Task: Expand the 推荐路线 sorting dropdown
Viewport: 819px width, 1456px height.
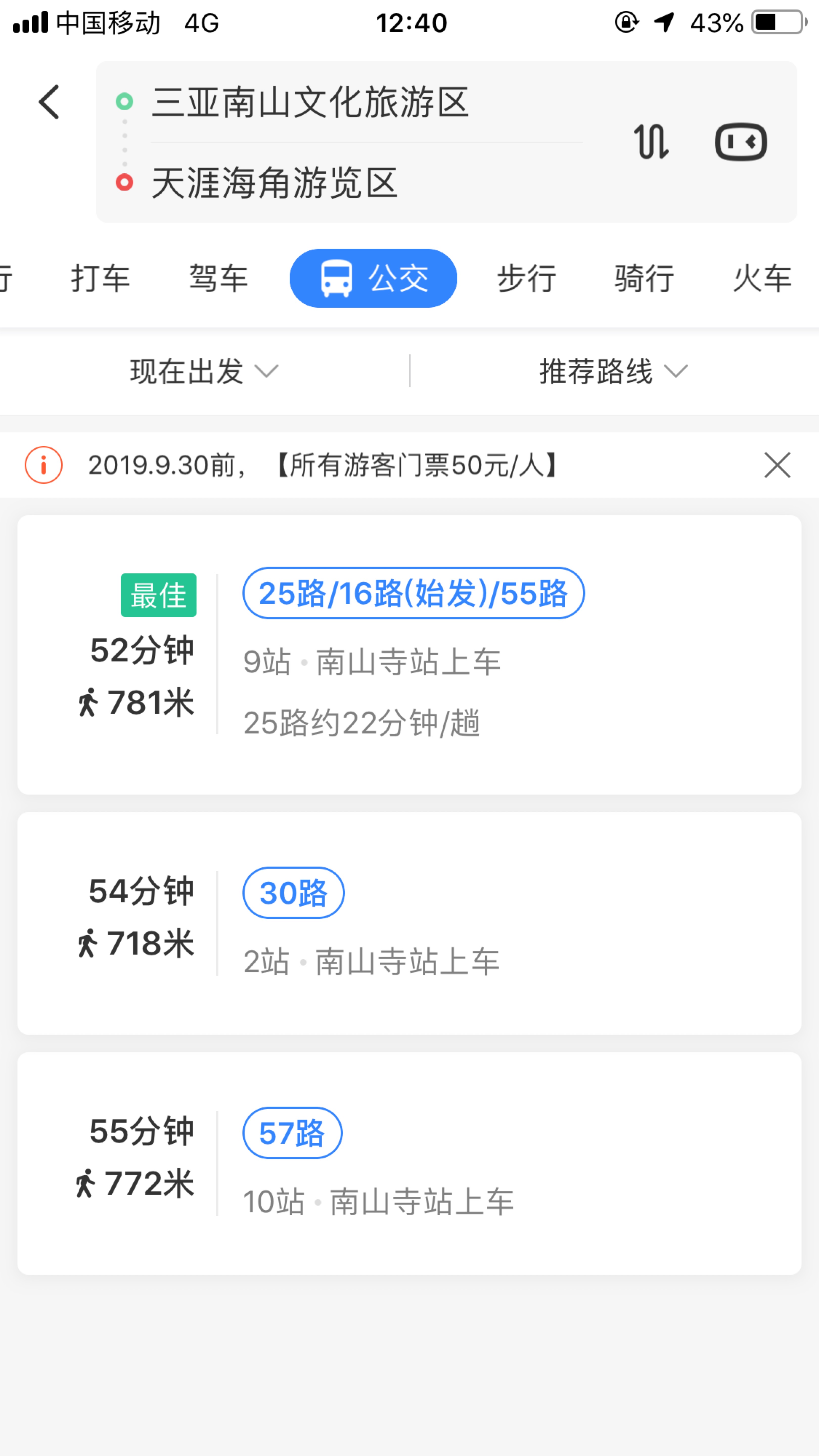Action: point(614,371)
